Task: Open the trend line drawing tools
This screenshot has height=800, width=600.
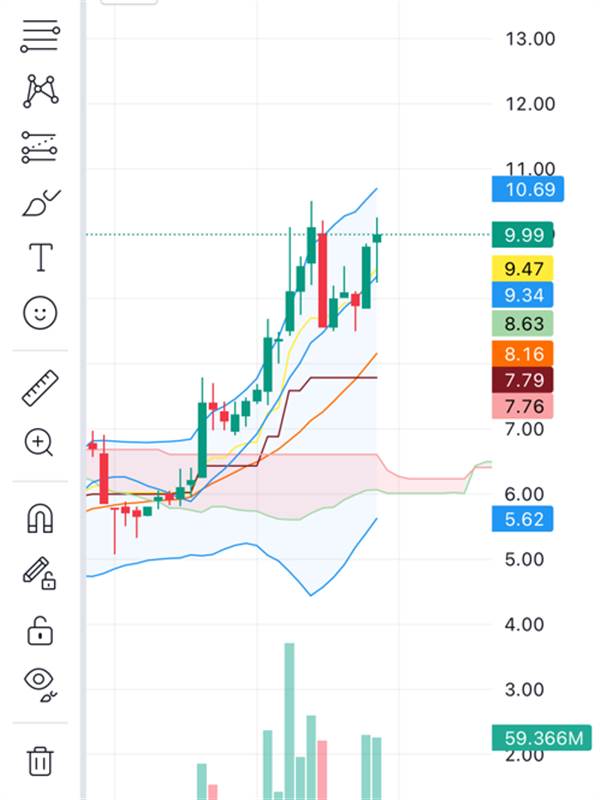Action: tap(40, 36)
